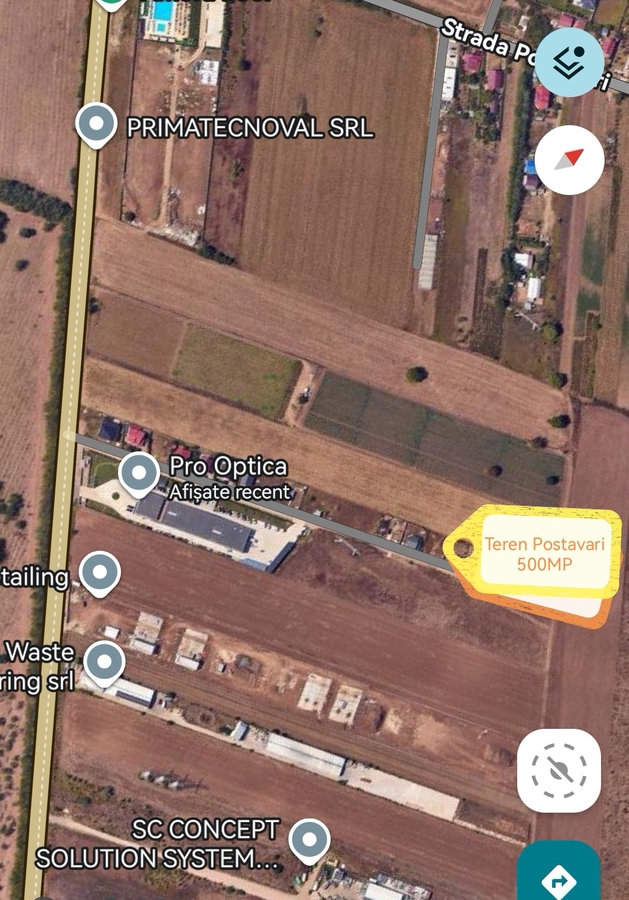
Task: Open the map layers button
Action: (569, 63)
